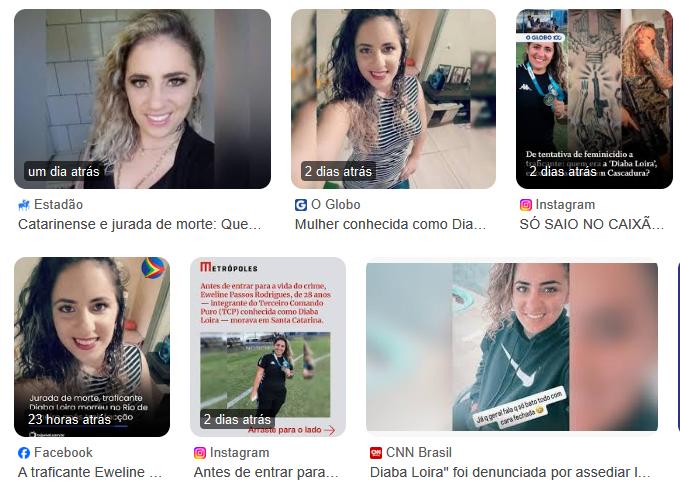Open Instagram result 'SÓ SAIO NO CAIXÃ...'
The width and height of the screenshot is (680, 488).
pyautogui.click(x=594, y=99)
